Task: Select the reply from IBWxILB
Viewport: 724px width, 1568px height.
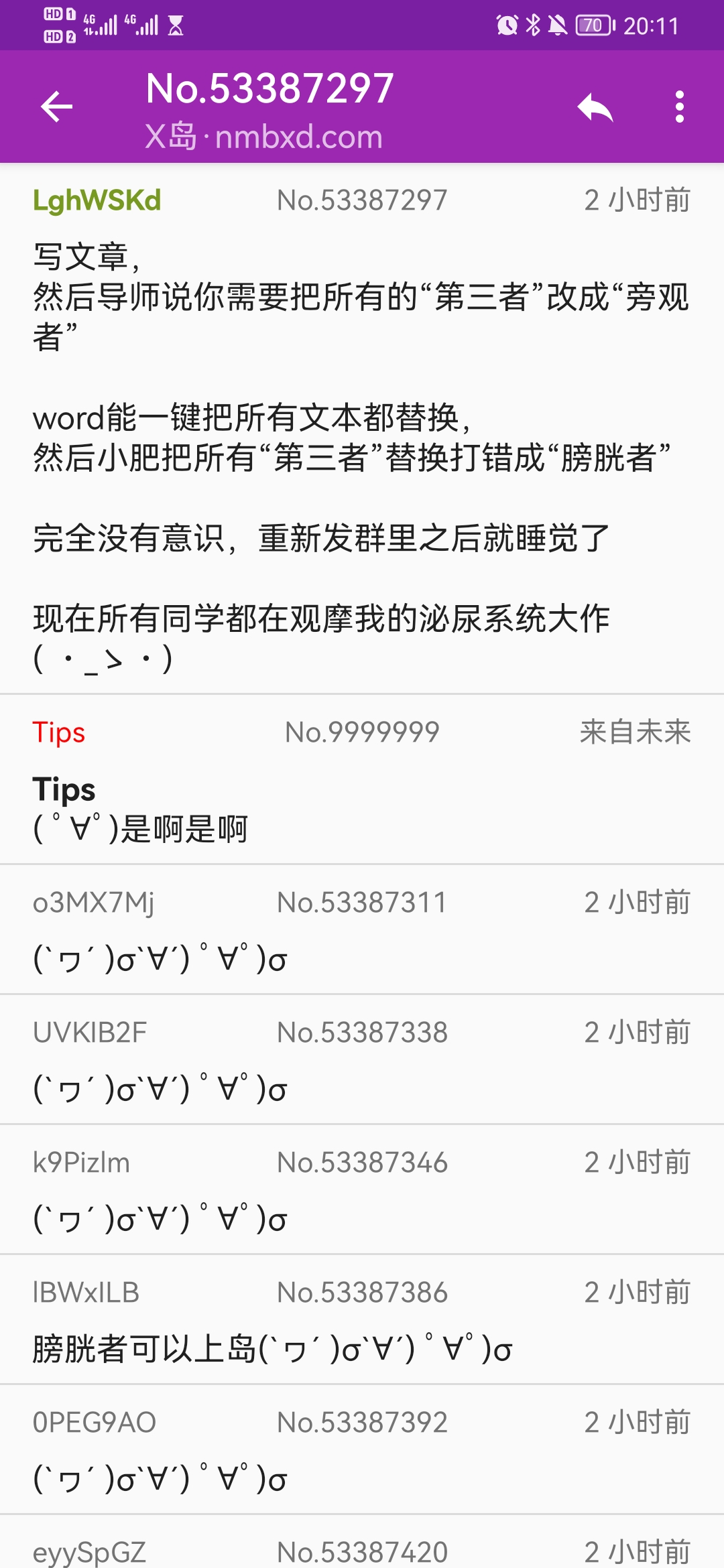Action: (x=362, y=1321)
